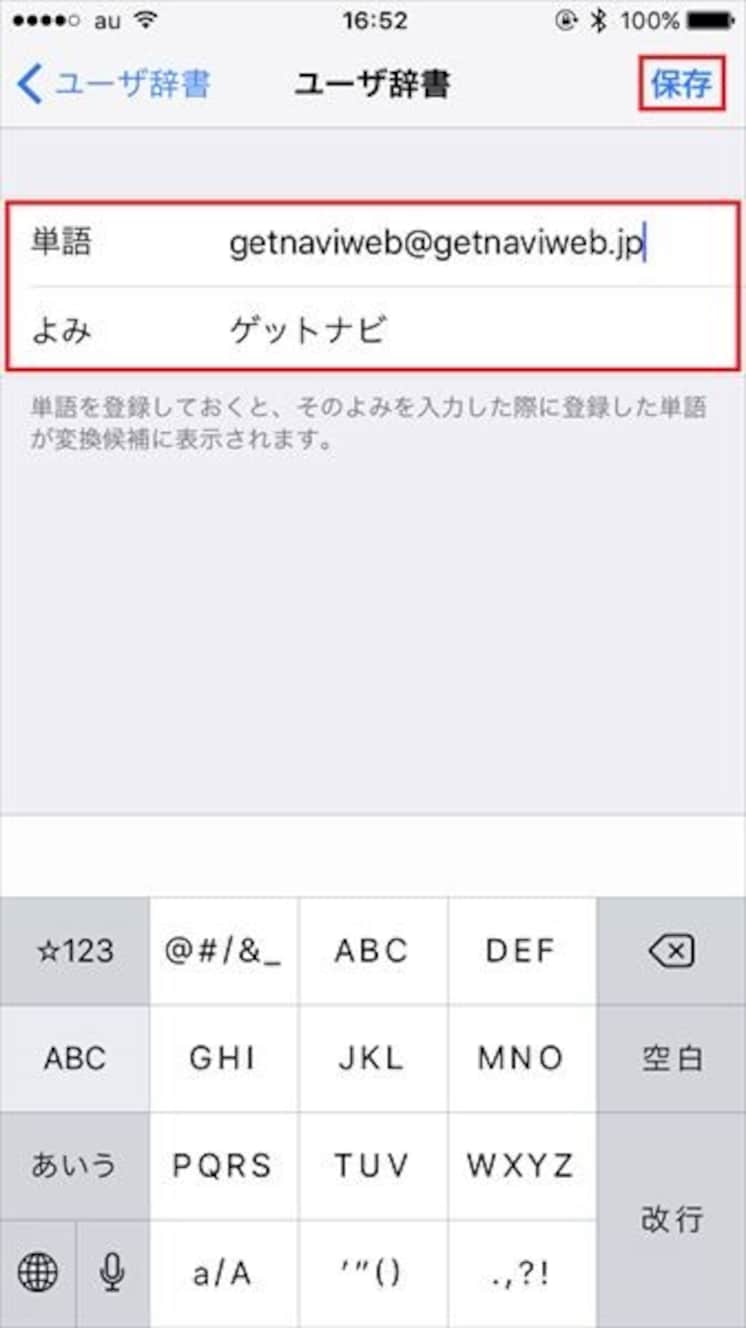
Task: Edit the 単語 field
Action: click(373, 244)
